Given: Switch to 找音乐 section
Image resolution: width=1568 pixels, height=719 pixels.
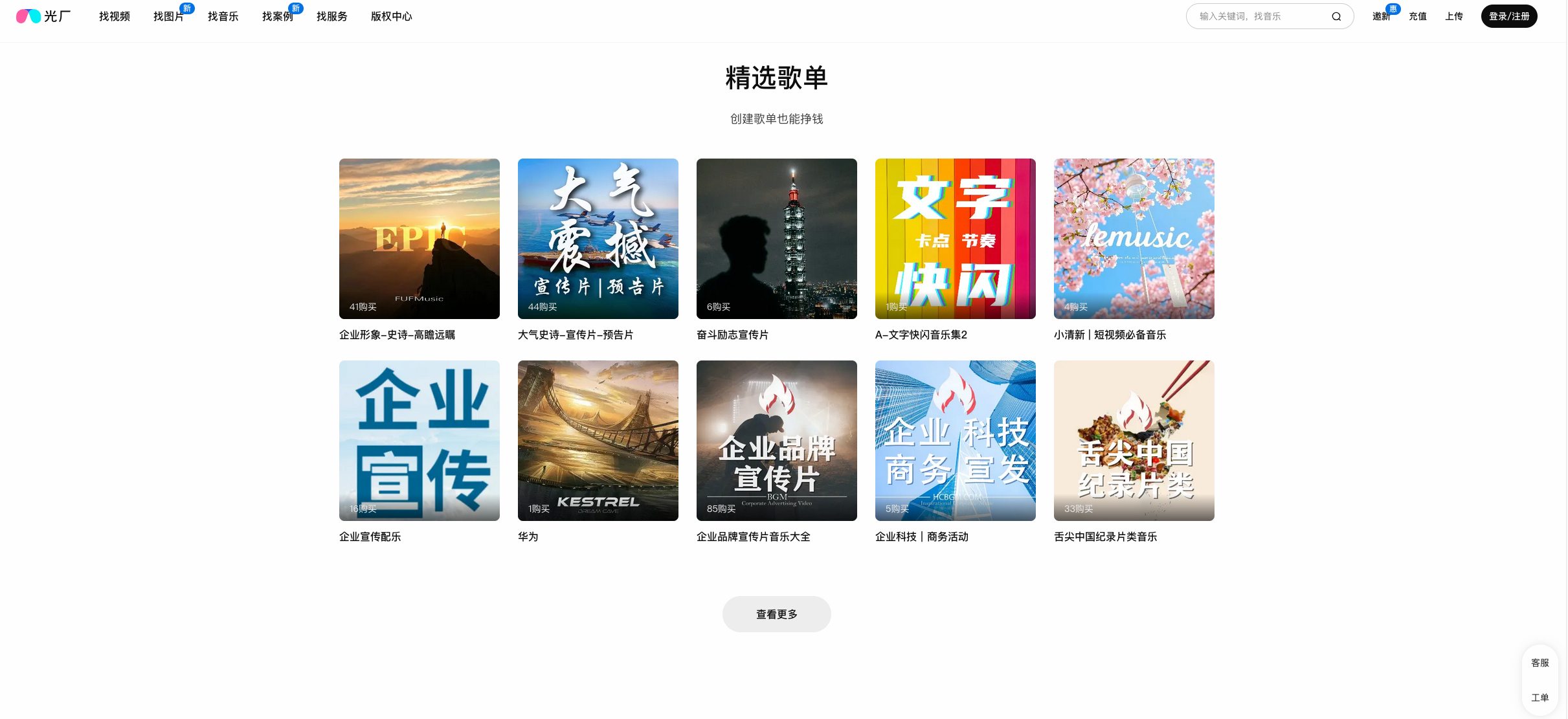Looking at the screenshot, I should tap(223, 16).
